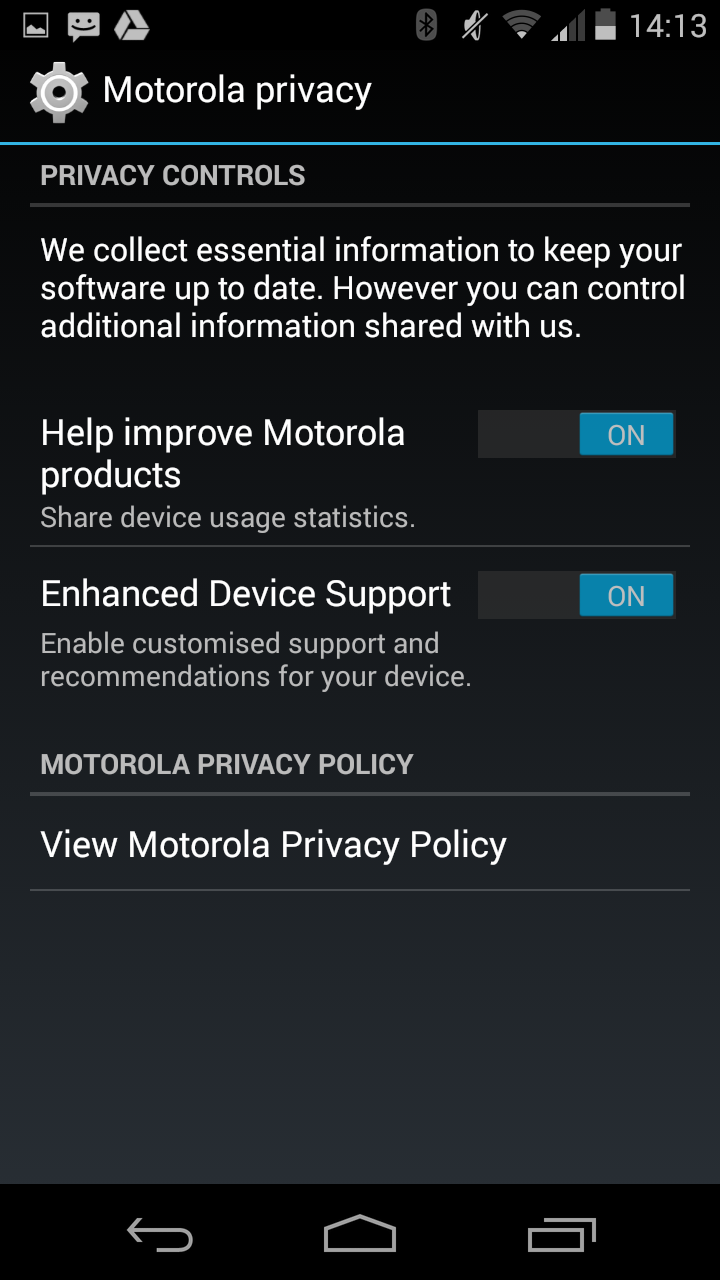The height and width of the screenshot is (1280, 720).
Task: Open the recent apps overview
Action: click(561, 1235)
